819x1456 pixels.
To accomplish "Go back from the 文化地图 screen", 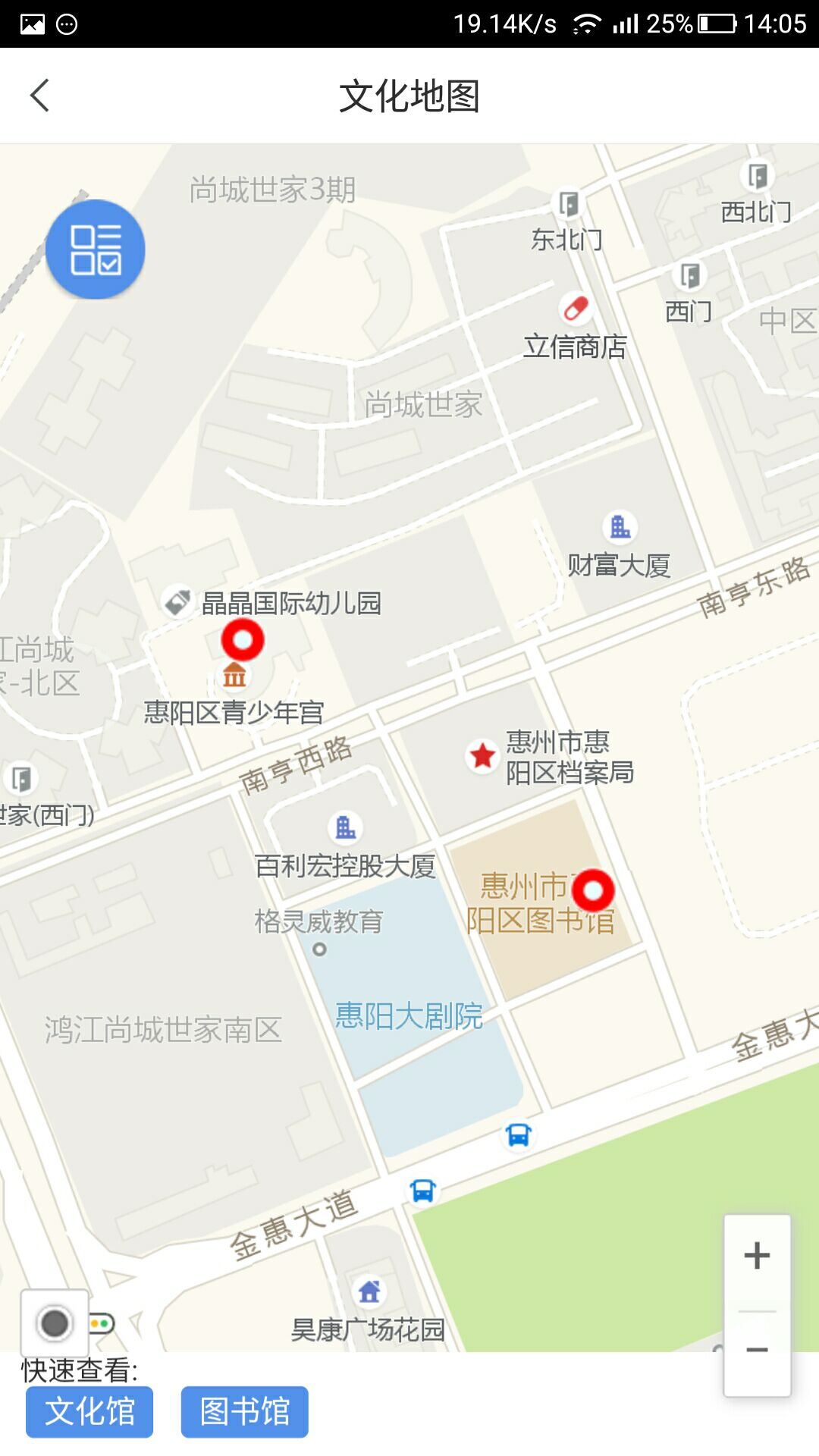I will point(39,96).
